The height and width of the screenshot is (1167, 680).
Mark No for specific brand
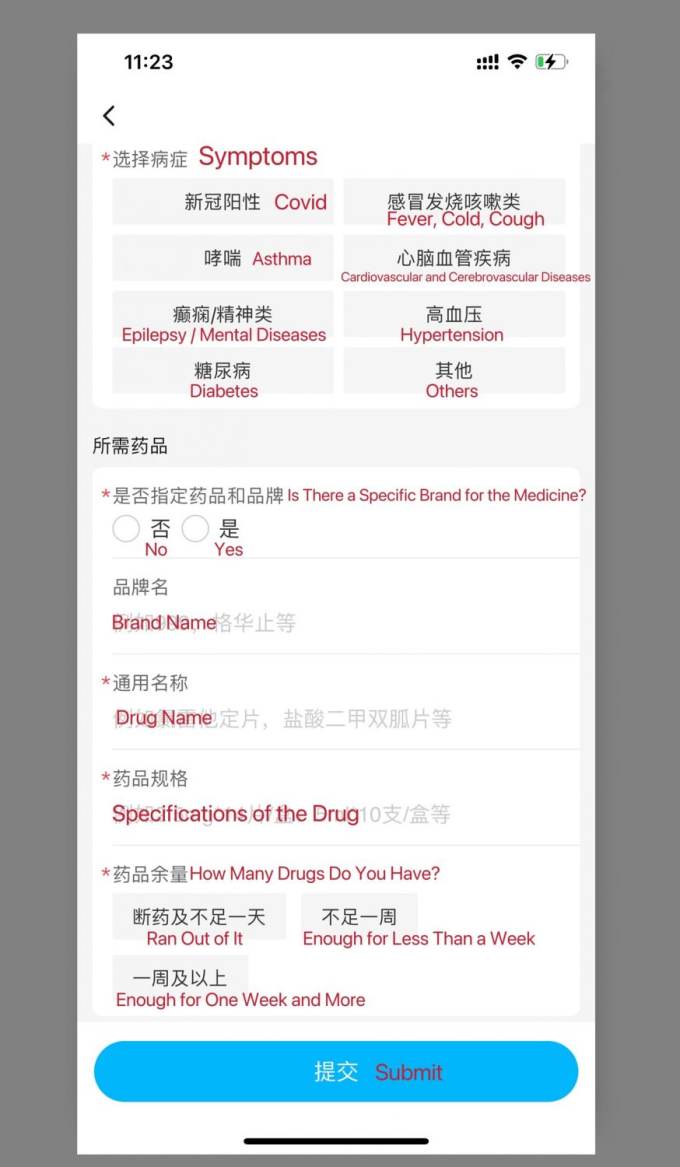127,529
